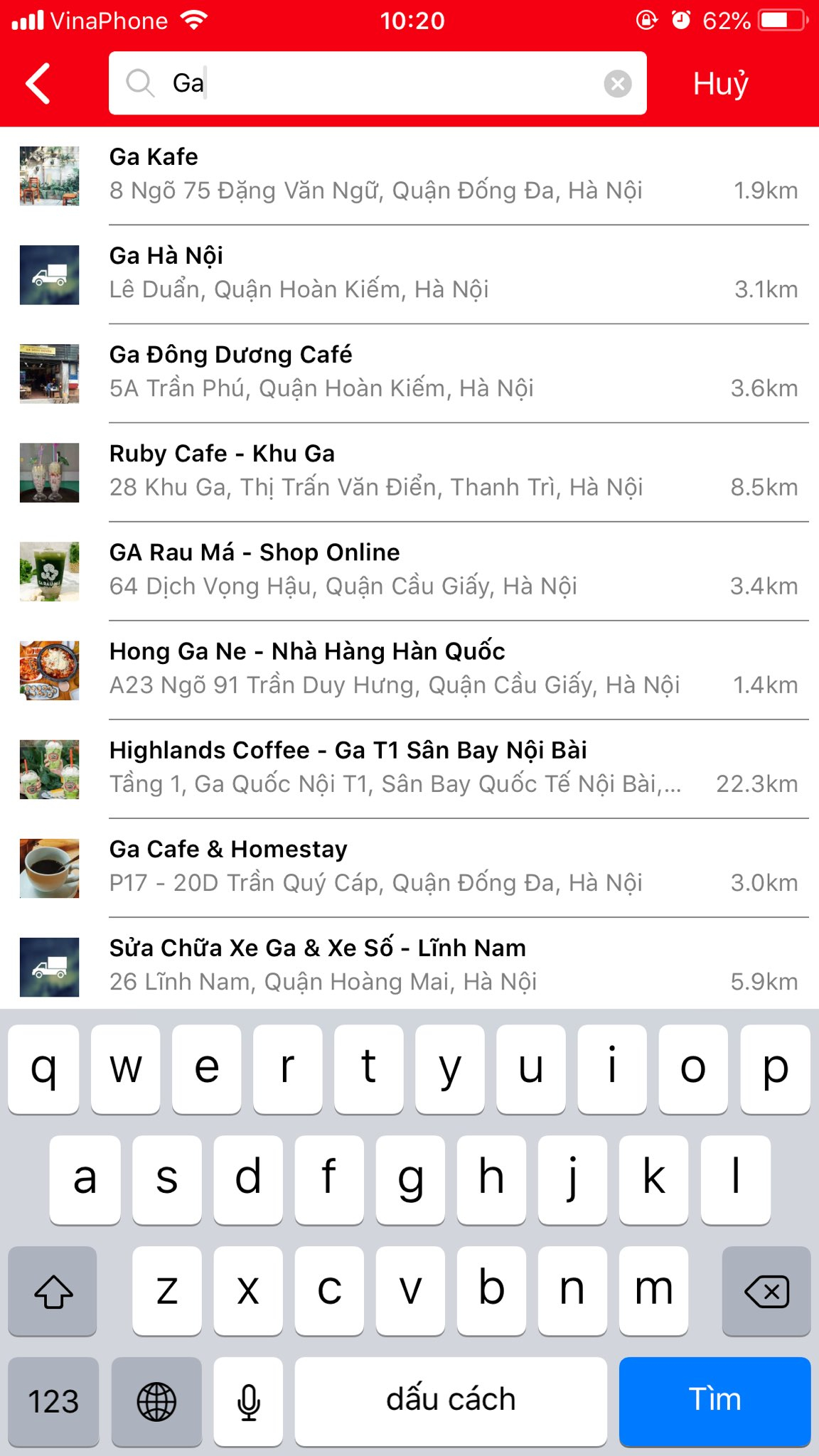Hit the keyboard backspace key

coord(766,1291)
